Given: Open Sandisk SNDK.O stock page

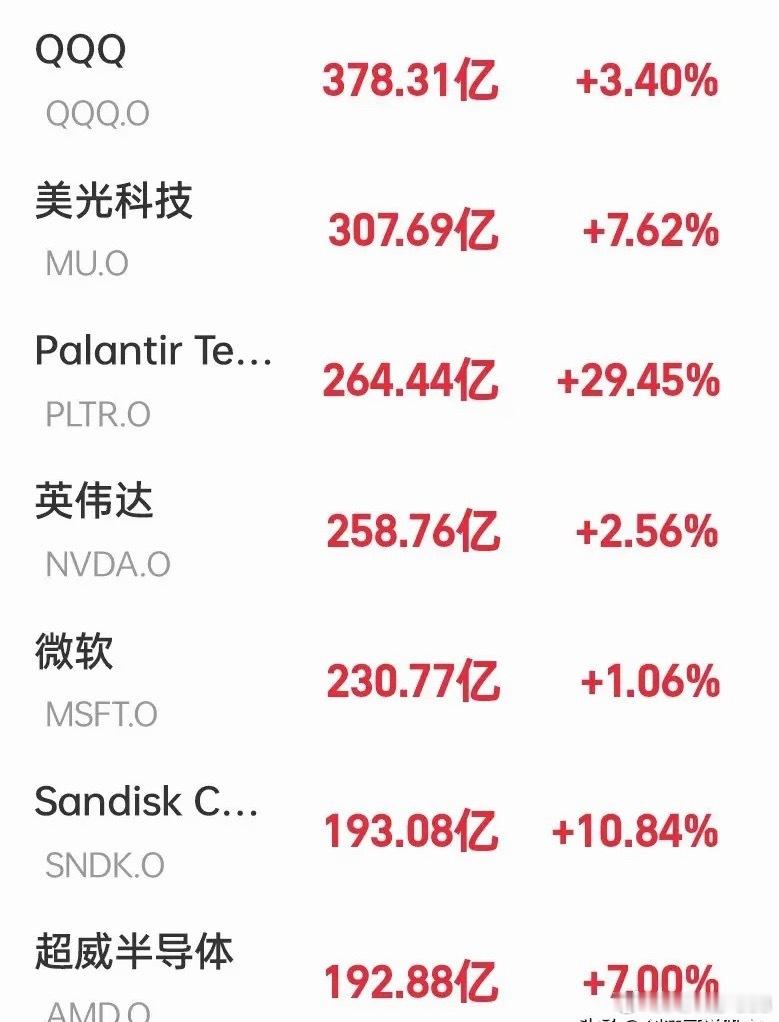Looking at the screenshot, I should [x=389, y=830].
